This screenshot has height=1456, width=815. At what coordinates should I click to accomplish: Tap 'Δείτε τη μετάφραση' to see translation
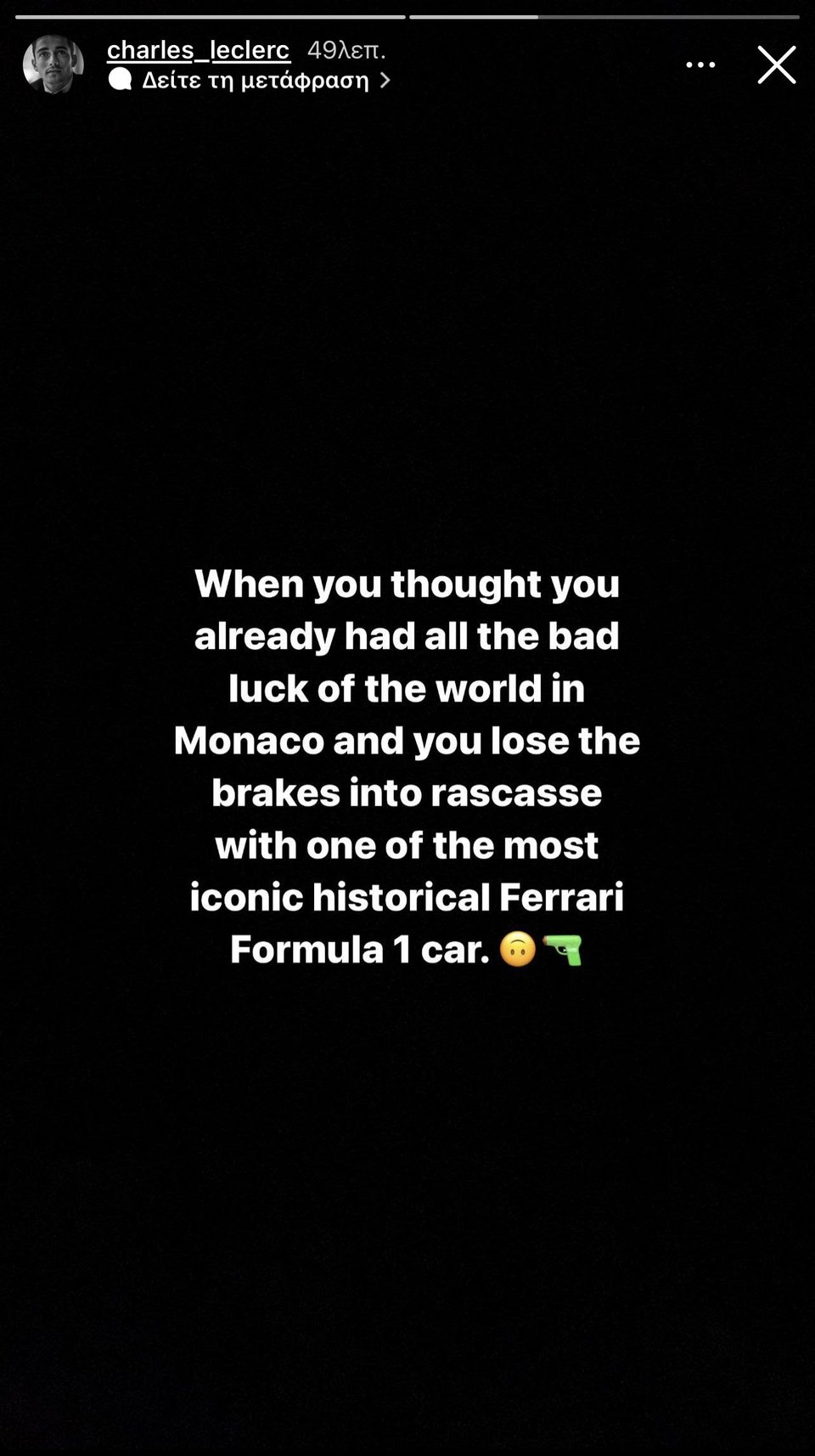point(255,81)
